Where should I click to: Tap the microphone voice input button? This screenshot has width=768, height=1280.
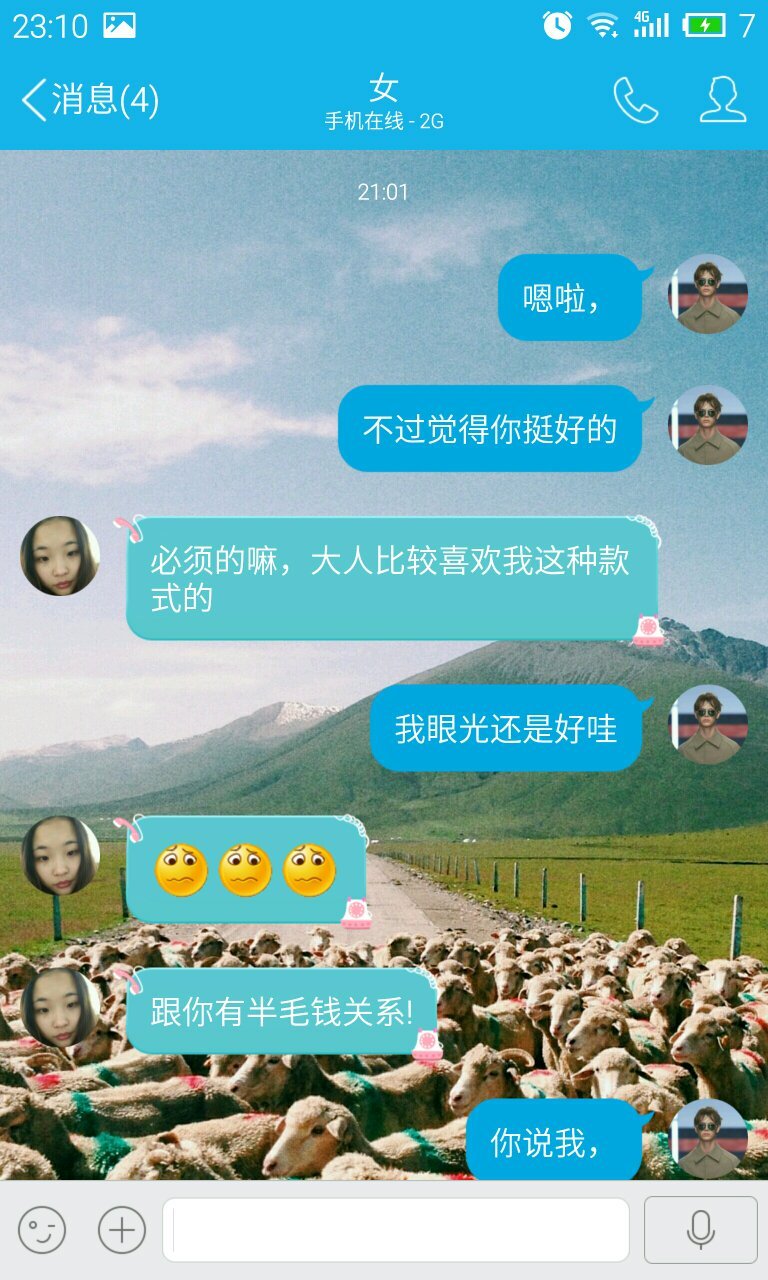[x=700, y=1229]
